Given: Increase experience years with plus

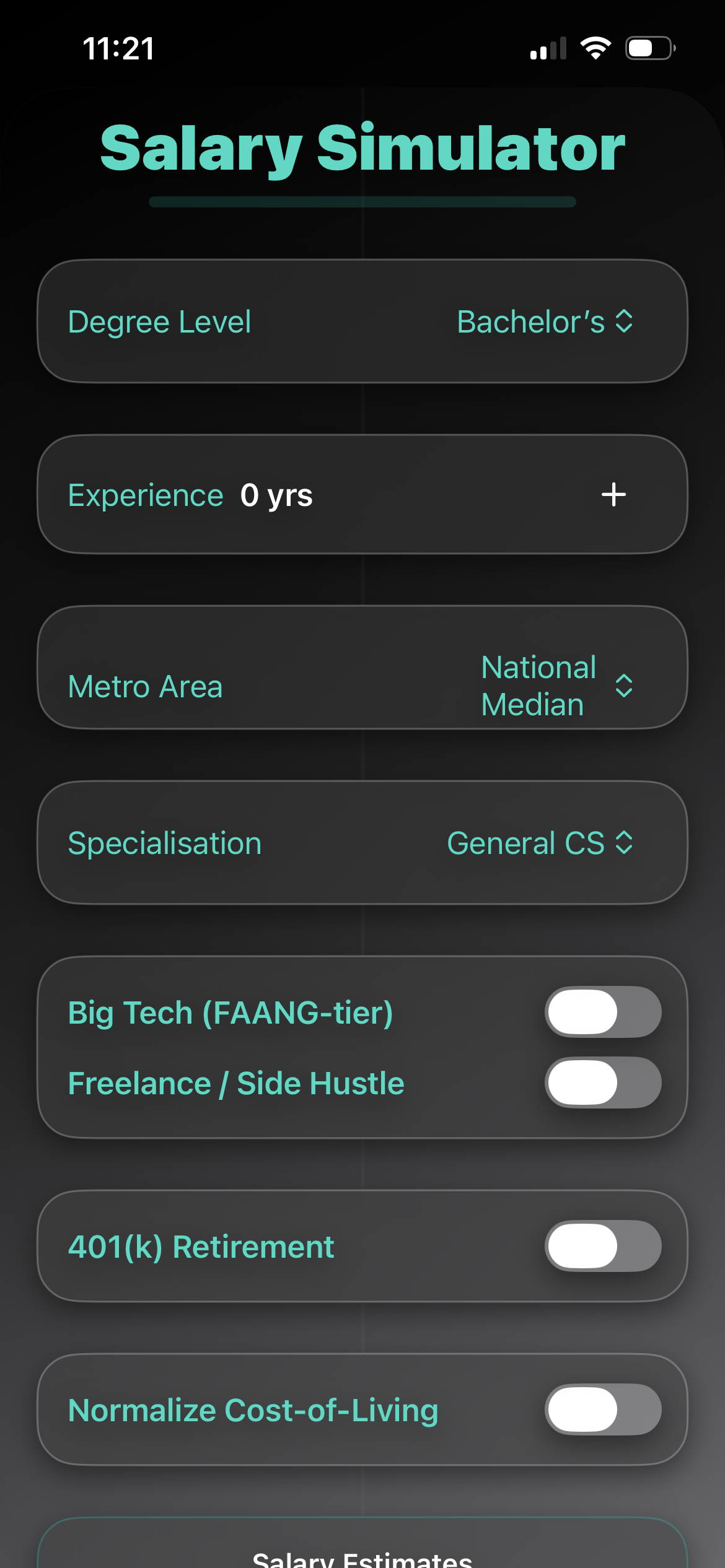Looking at the screenshot, I should point(613,495).
